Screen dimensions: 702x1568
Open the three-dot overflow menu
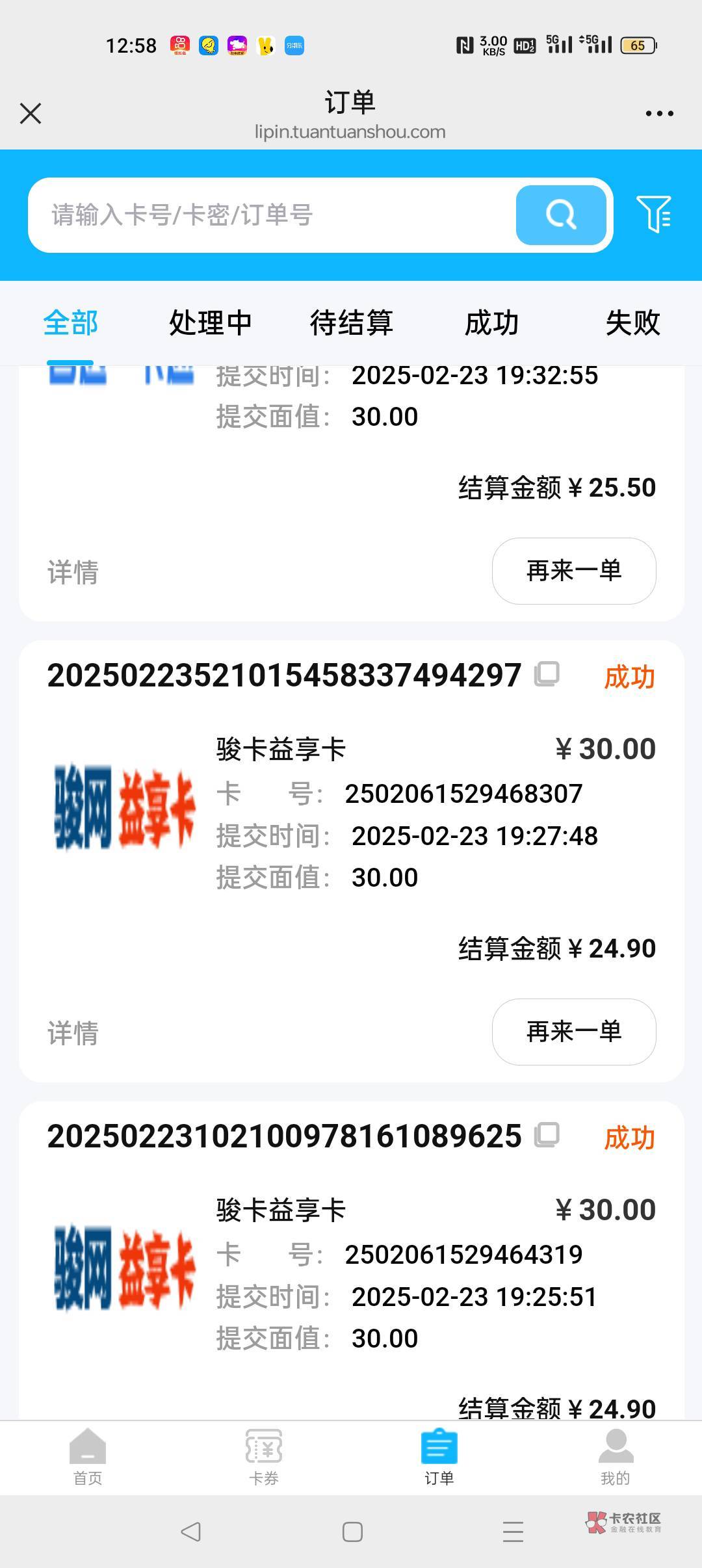pyautogui.click(x=659, y=114)
